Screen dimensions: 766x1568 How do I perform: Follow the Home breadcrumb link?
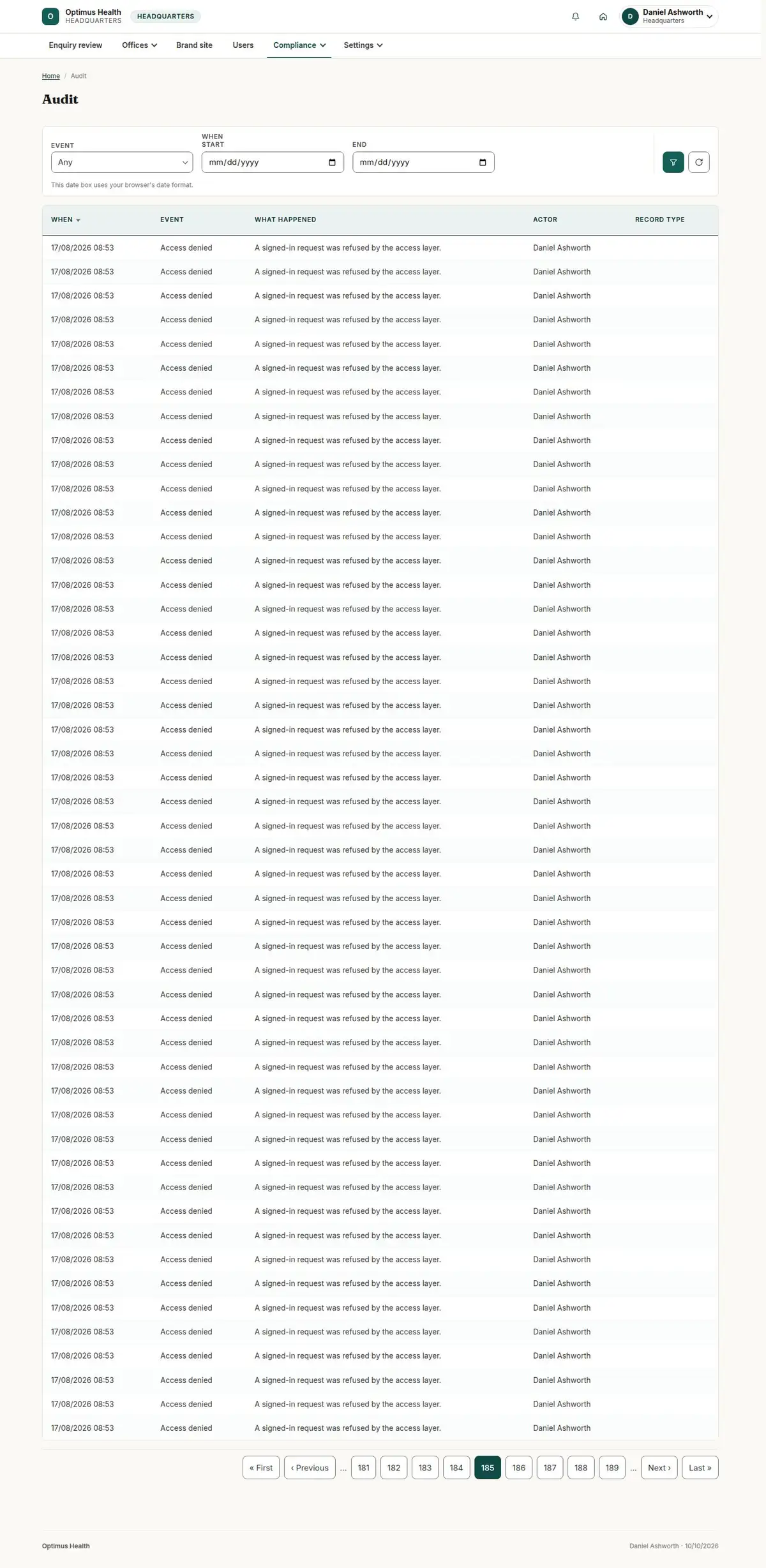click(x=51, y=76)
